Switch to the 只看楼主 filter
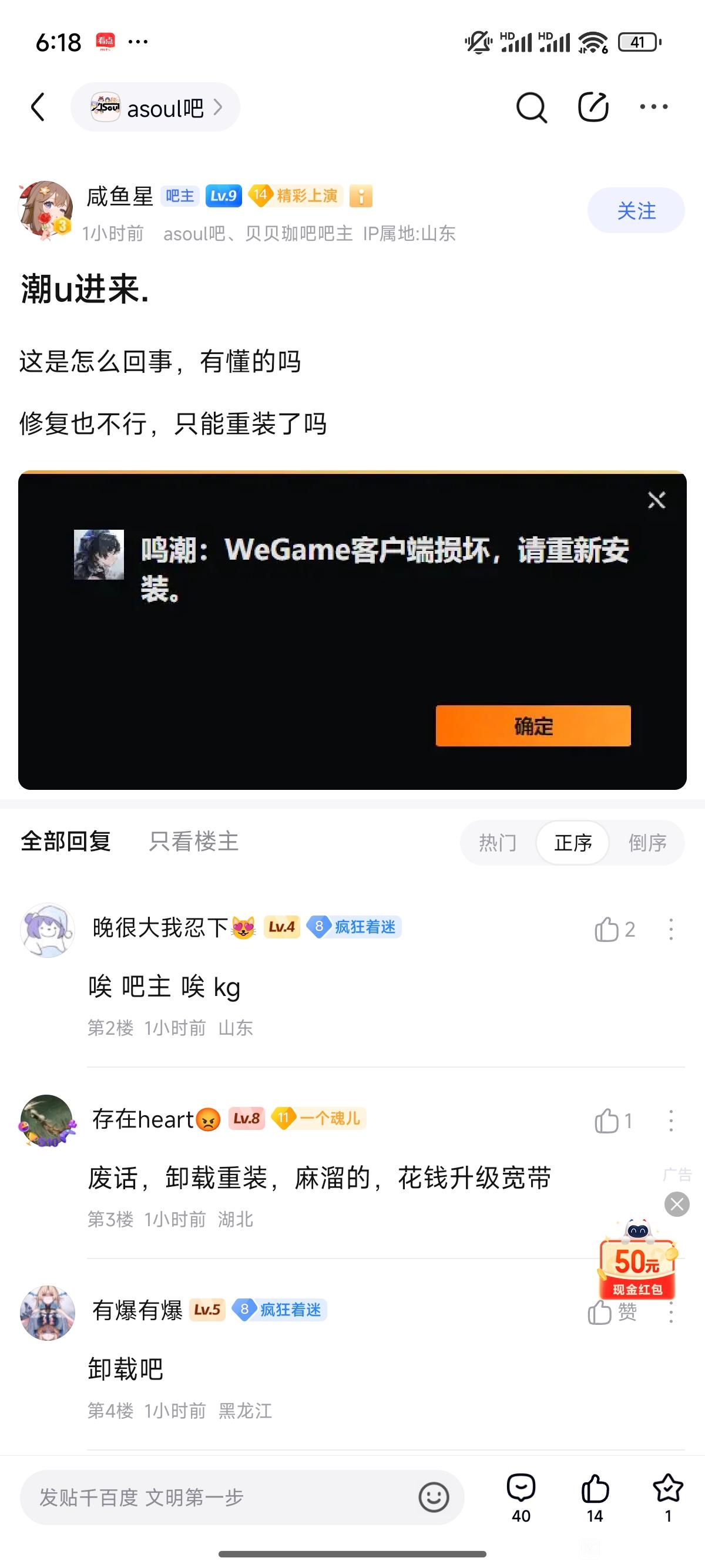Screen dimensions: 705x1568 pos(194,842)
